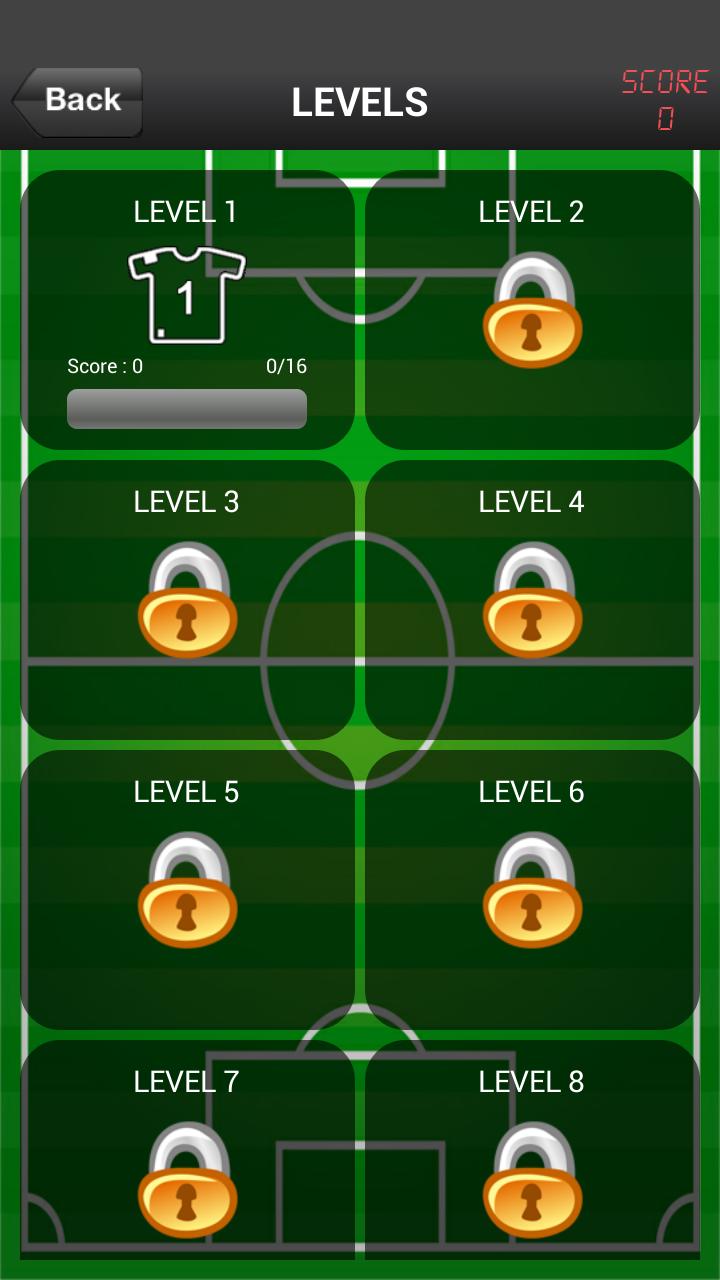
Task: Go back using the Back button
Action: click(78, 101)
